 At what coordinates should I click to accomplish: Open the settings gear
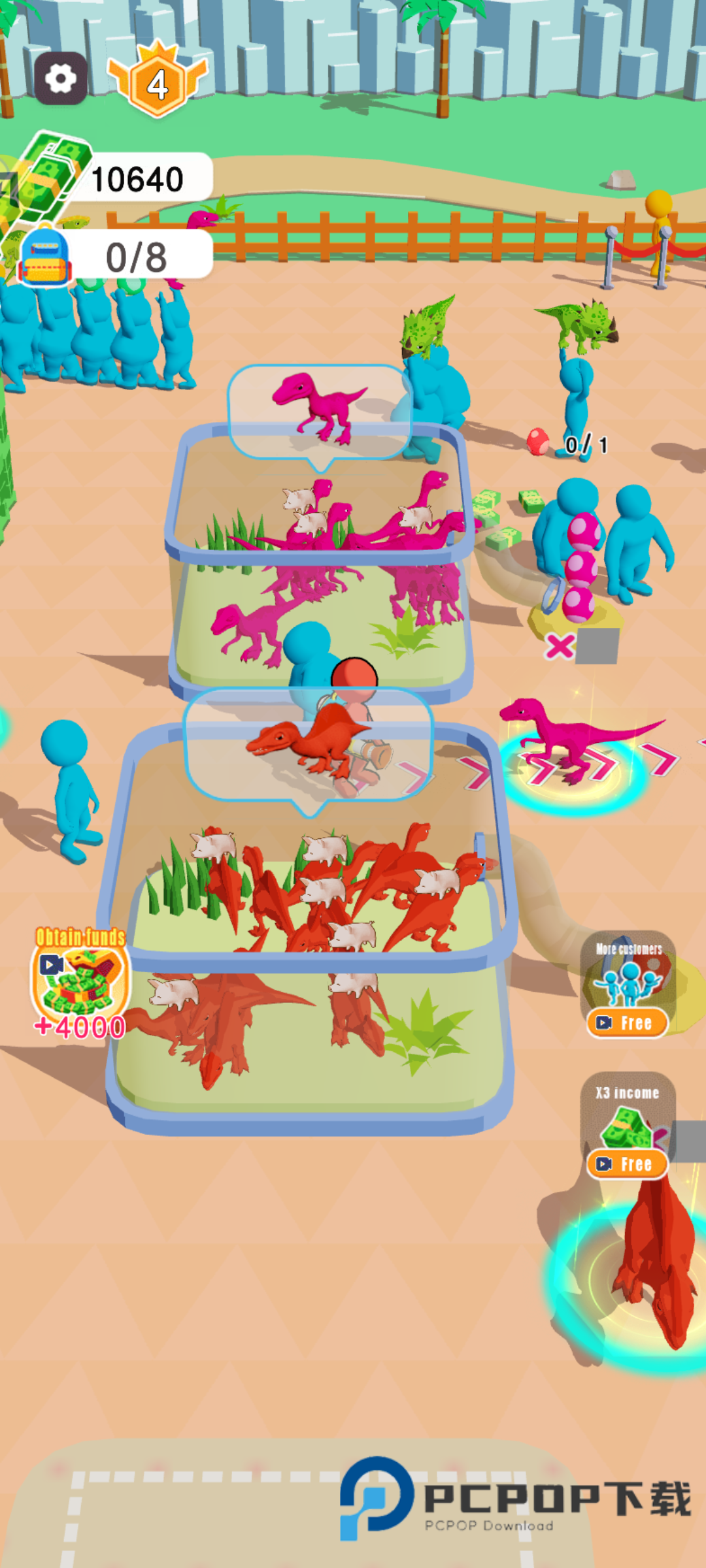pyautogui.click(x=61, y=79)
